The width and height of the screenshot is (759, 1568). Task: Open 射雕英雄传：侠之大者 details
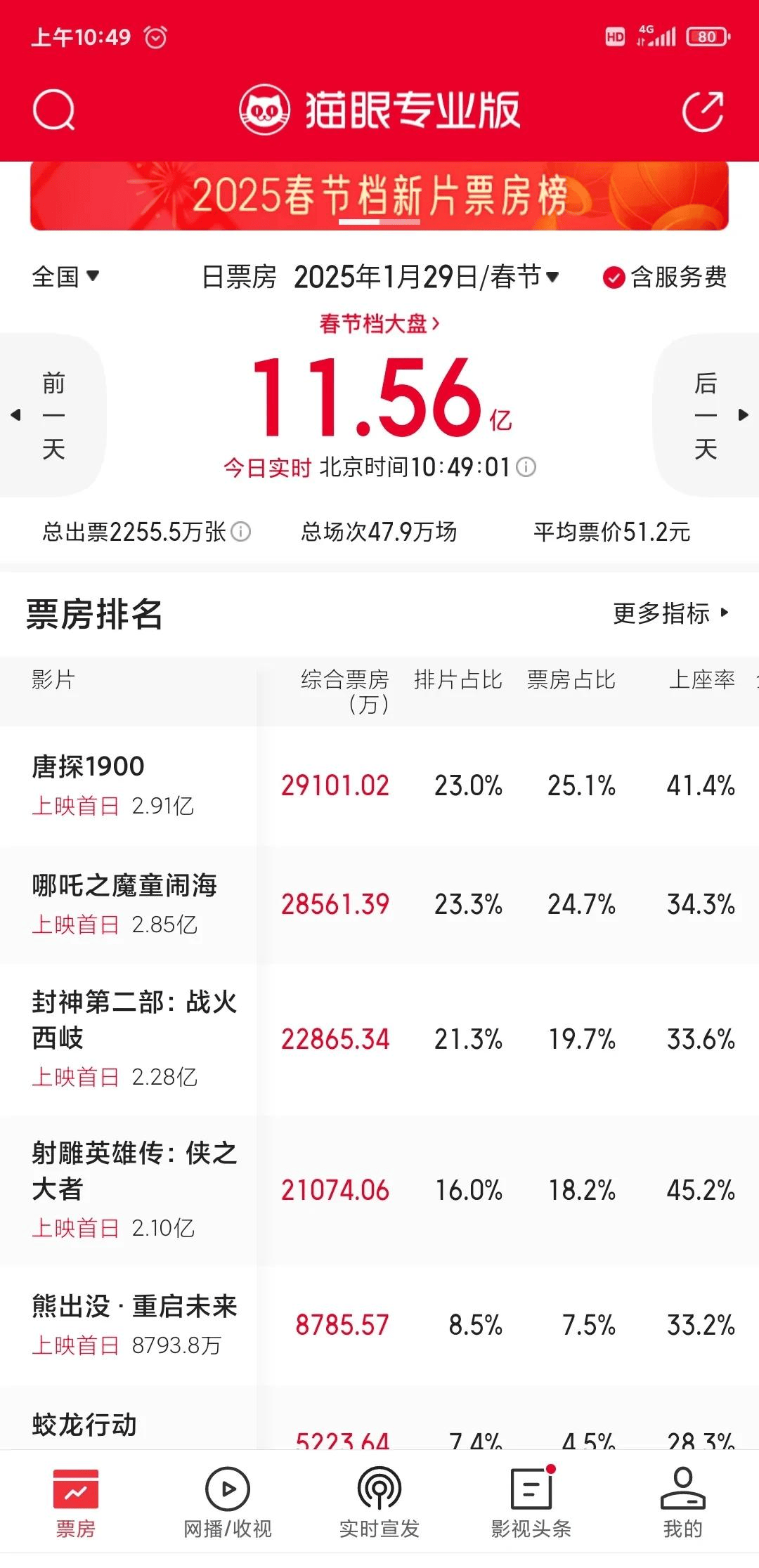click(379, 1190)
